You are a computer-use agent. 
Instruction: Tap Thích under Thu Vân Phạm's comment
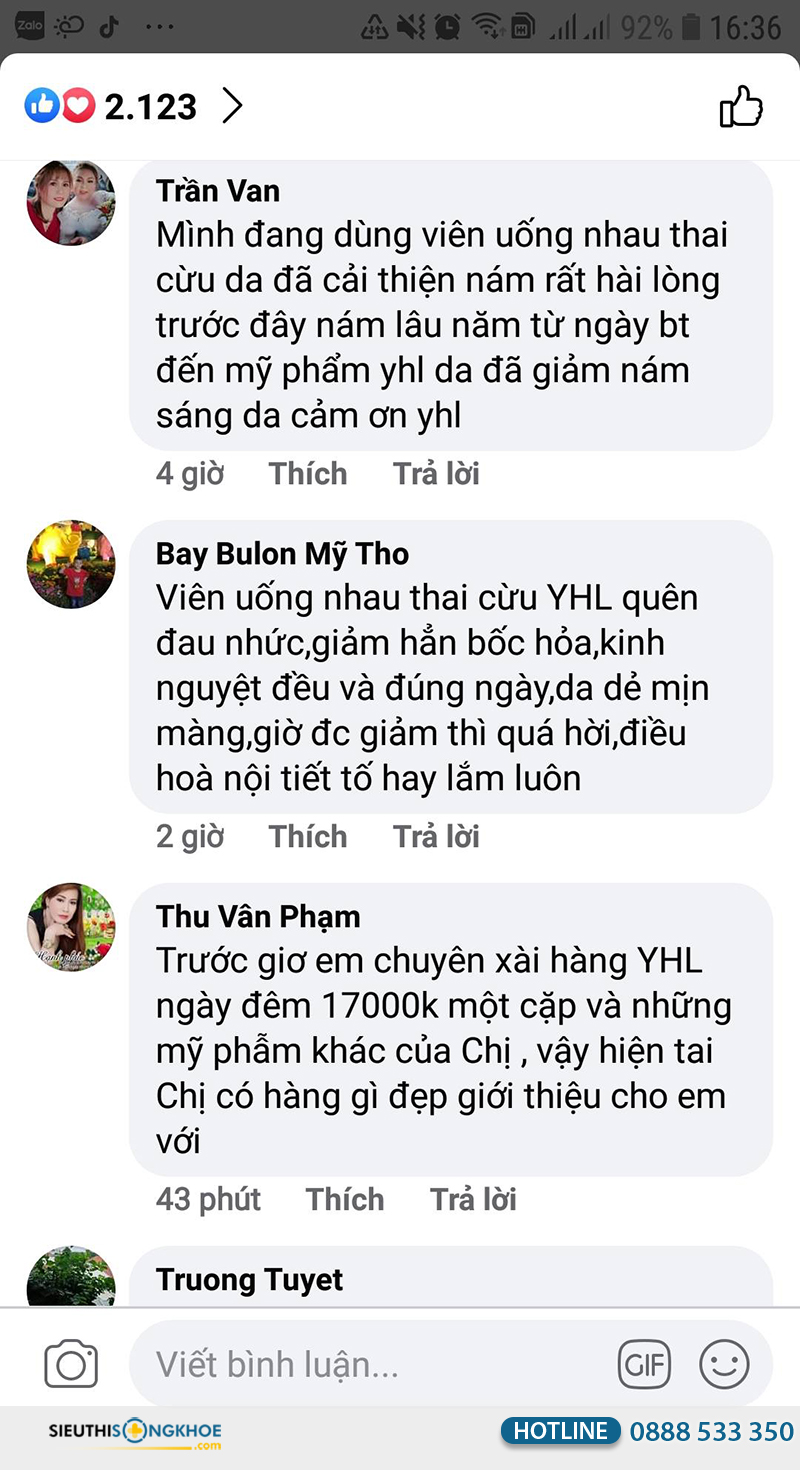click(x=345, y=1200)
